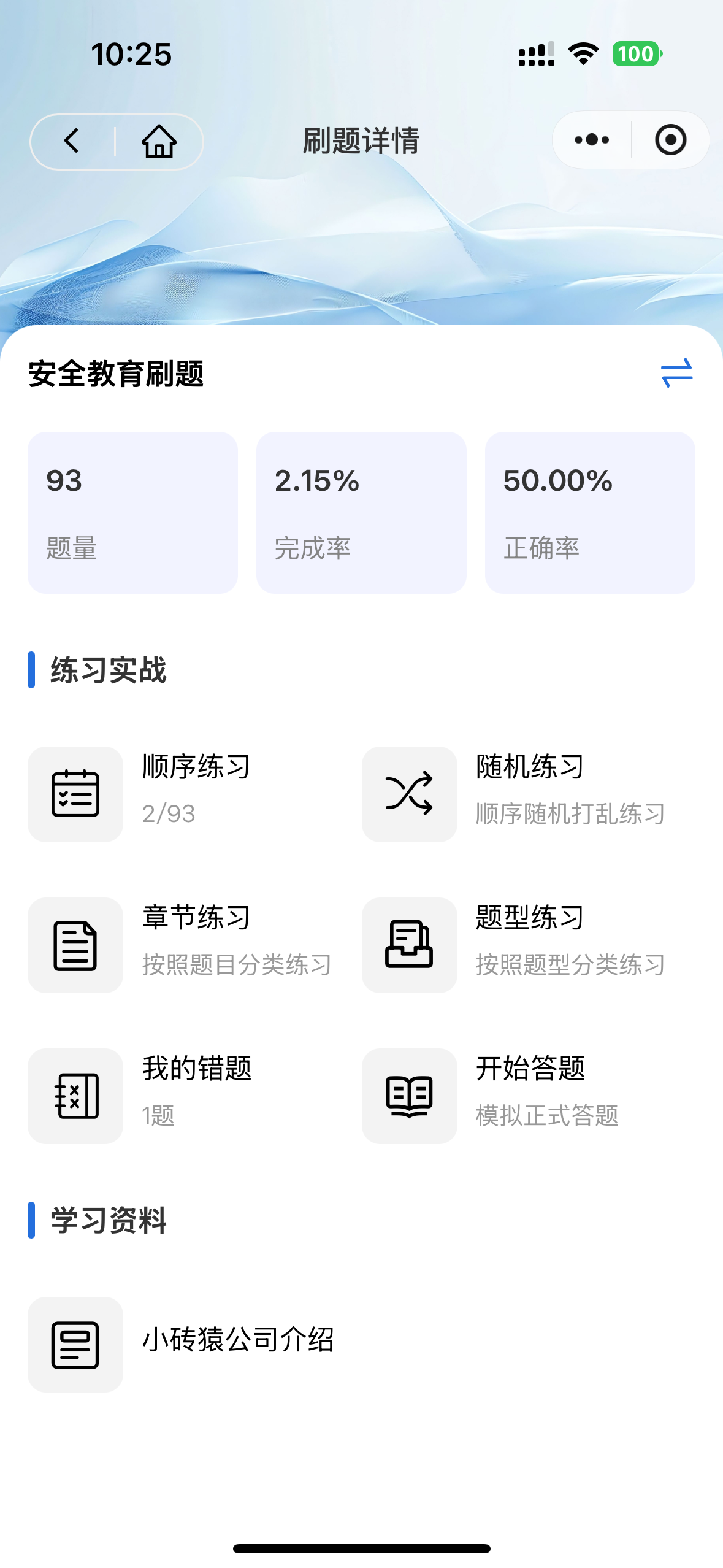Open the three-dot more menu

pyautogui.click(x=592, y=140)
